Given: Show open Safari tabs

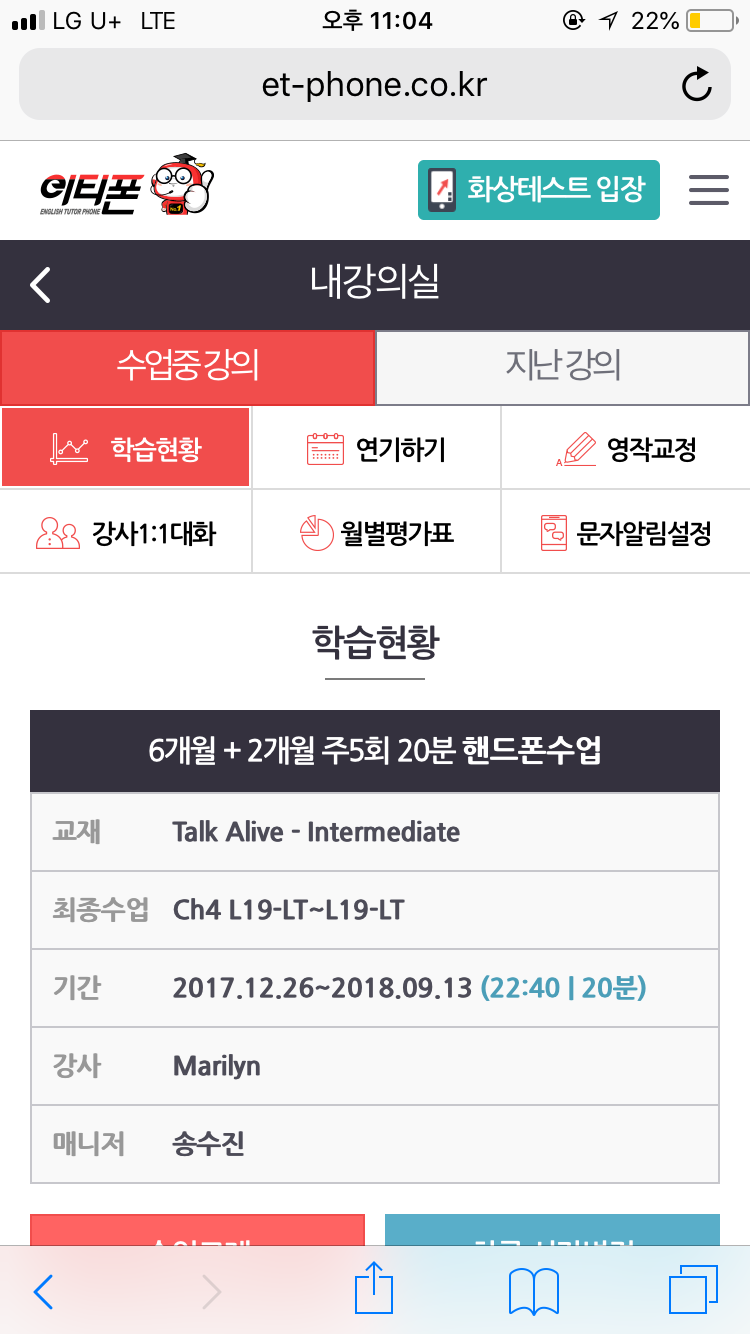Looking at the screenshot, I should (x=692, y=1290).
